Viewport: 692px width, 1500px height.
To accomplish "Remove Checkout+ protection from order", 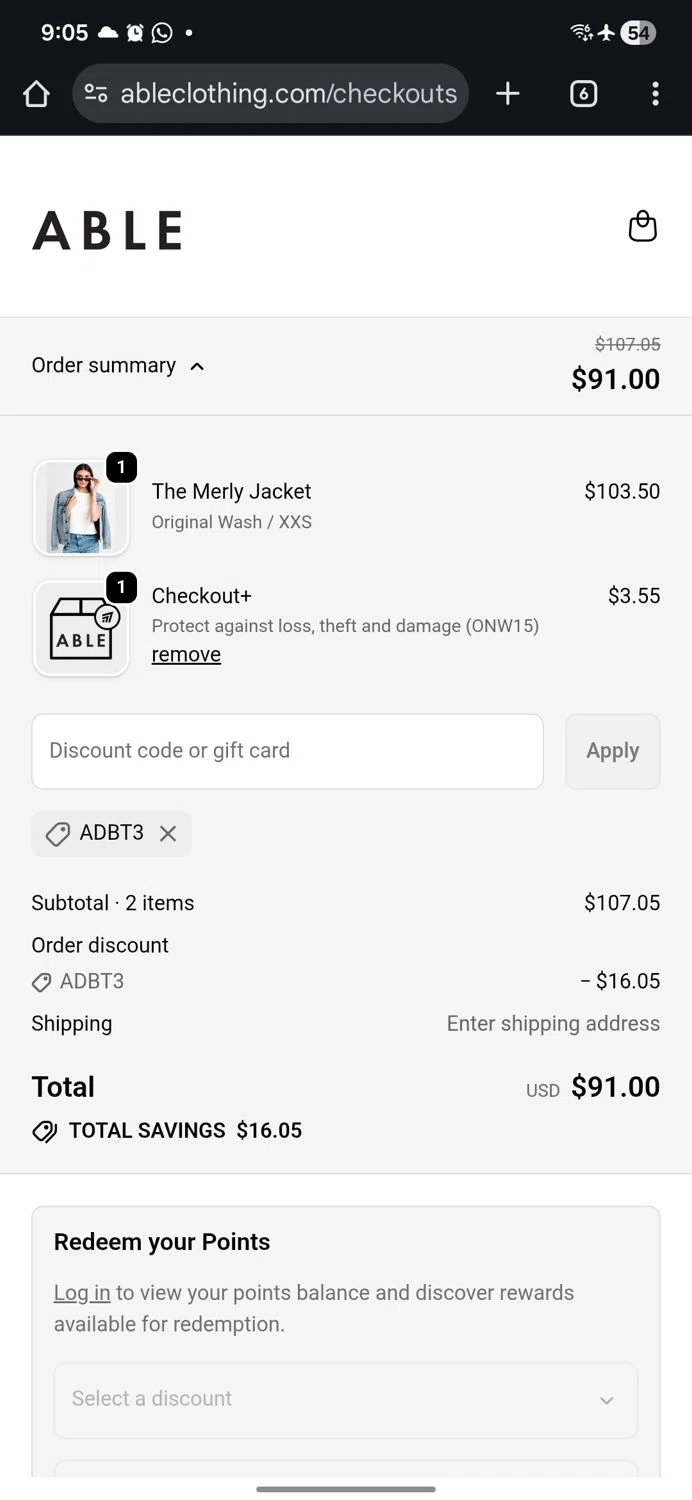I will [x=186, y=655].
